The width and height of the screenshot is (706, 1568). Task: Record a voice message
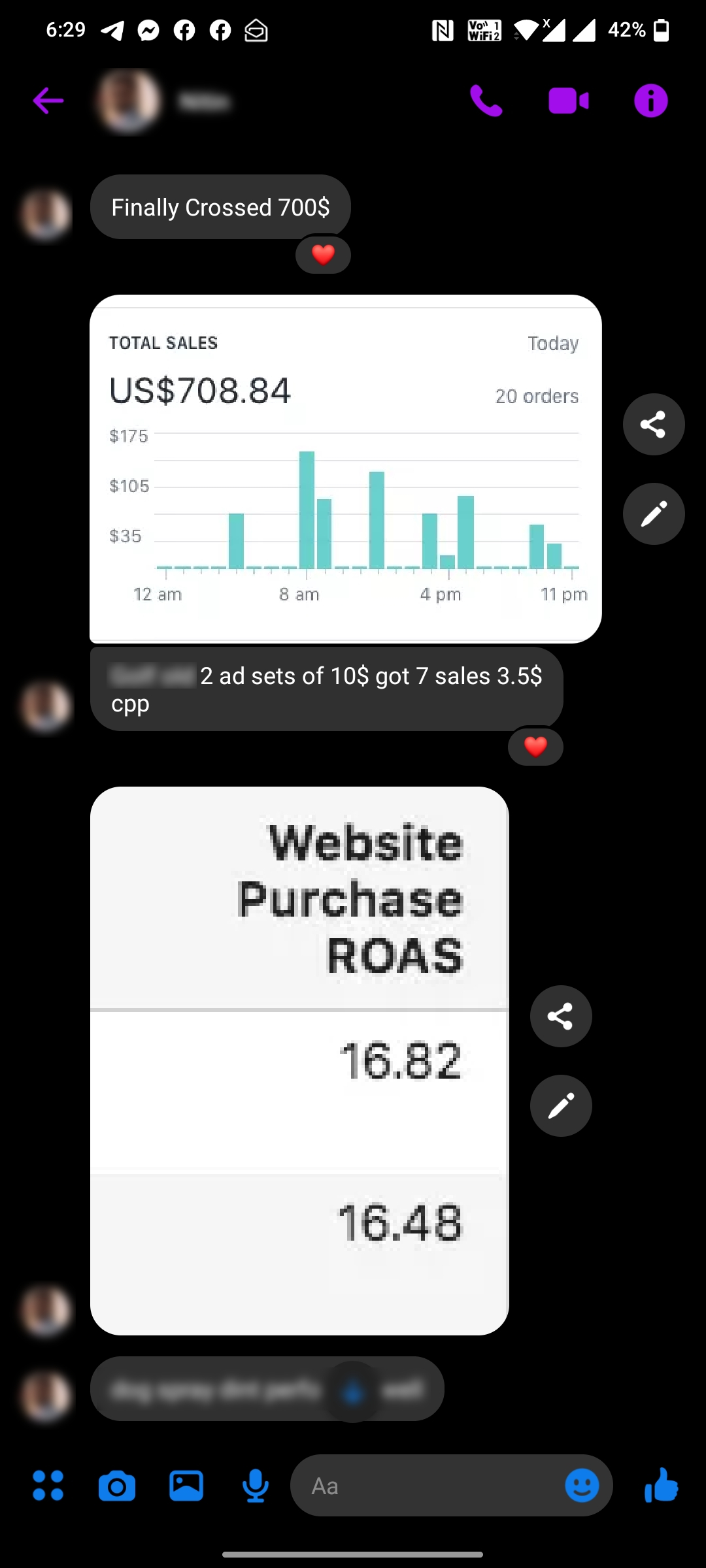click(x=255, y=1486)
